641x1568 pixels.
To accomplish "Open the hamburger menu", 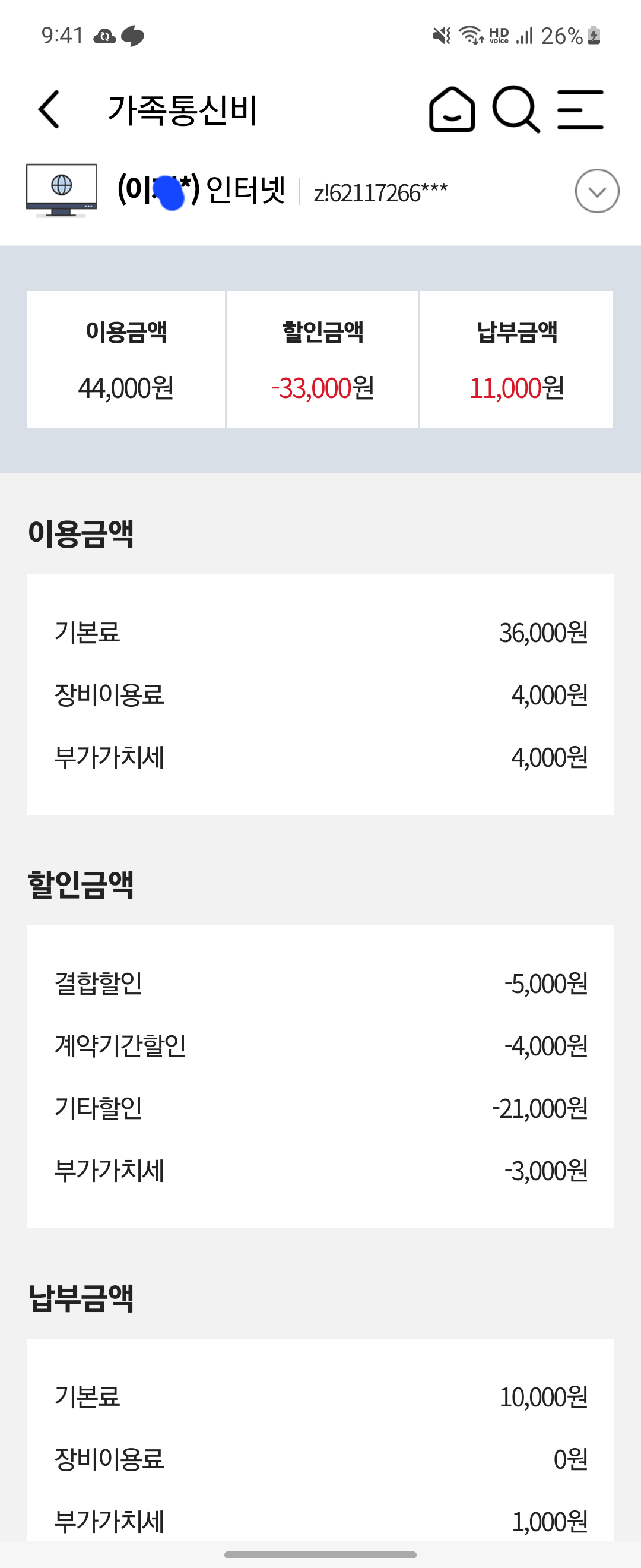I will [580, 109].
